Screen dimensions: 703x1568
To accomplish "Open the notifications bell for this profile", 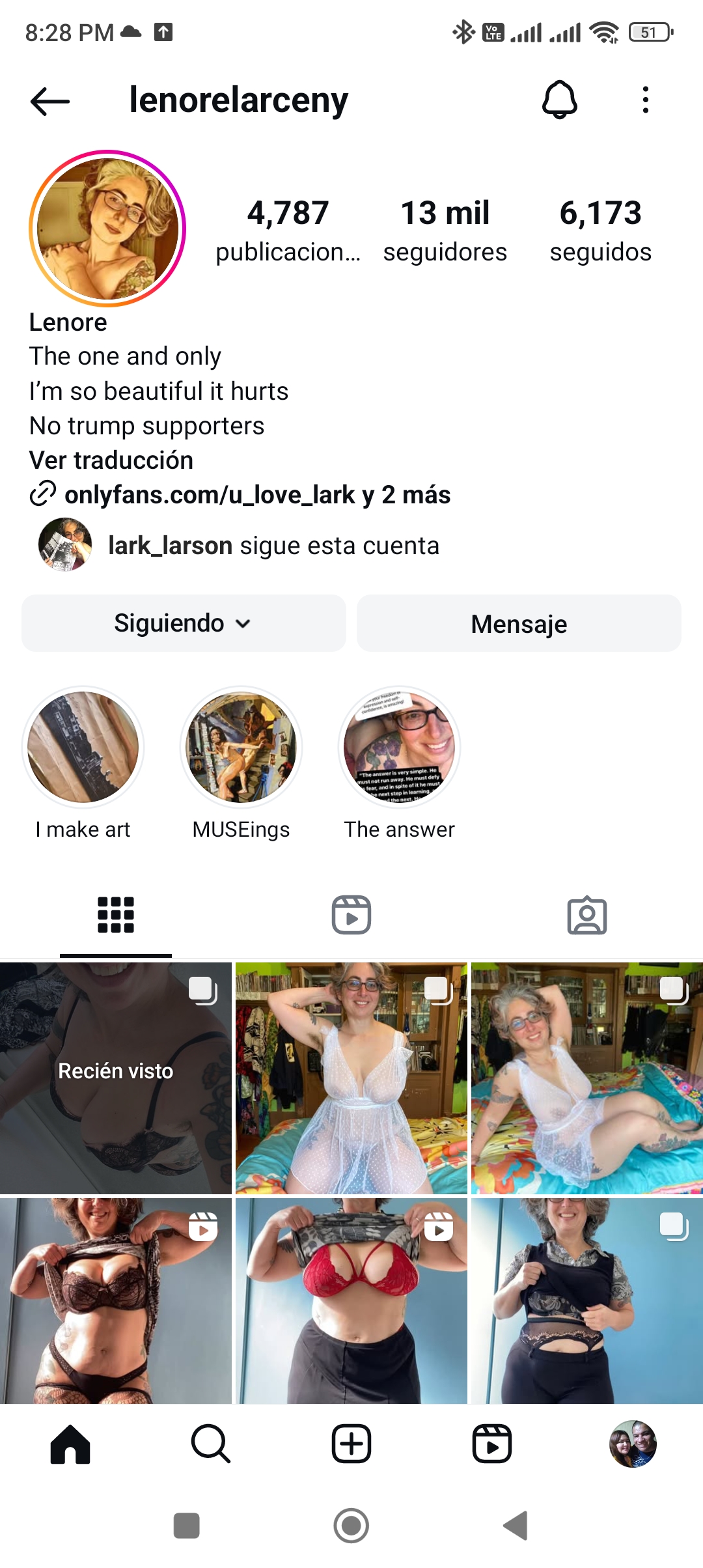I will [560, 100].
